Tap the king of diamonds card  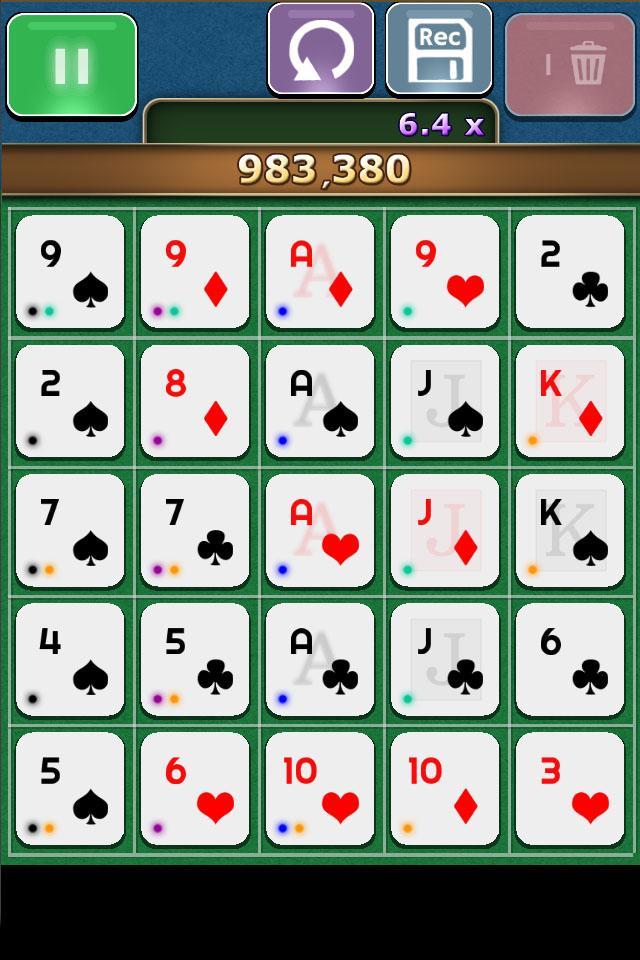[x=570, y=401]
